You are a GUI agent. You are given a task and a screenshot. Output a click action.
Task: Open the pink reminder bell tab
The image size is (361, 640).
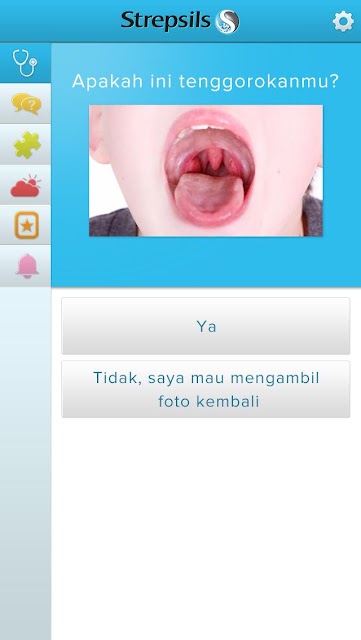[x=25, y=266]
